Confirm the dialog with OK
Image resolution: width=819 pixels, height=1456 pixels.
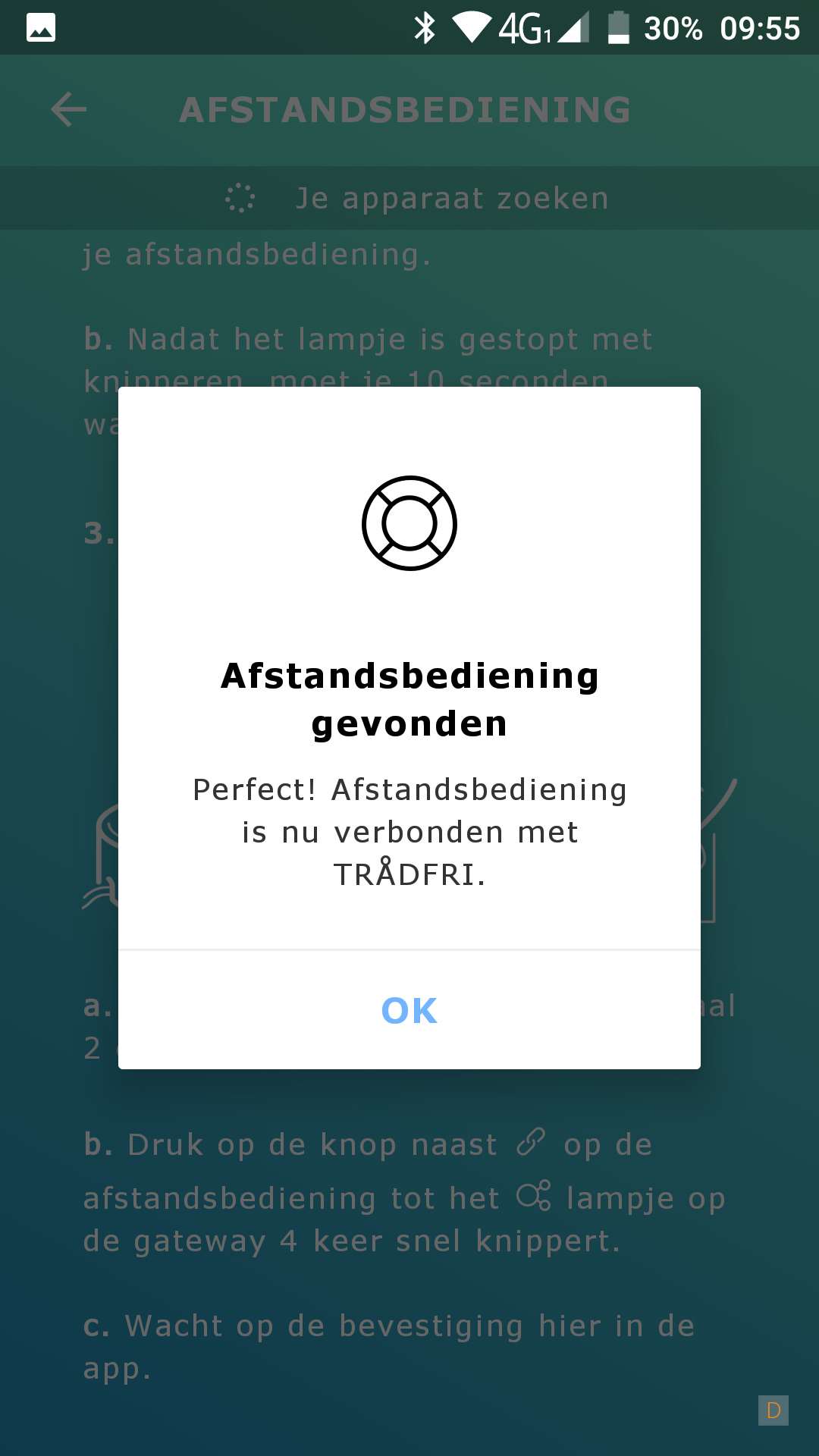(x=409, y=1010)
